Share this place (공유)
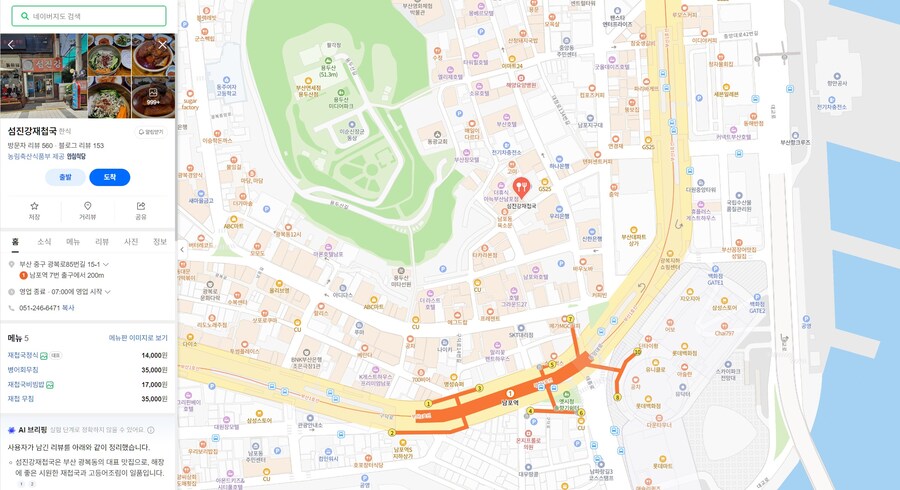The image size is (900, 490). [141, 210]
